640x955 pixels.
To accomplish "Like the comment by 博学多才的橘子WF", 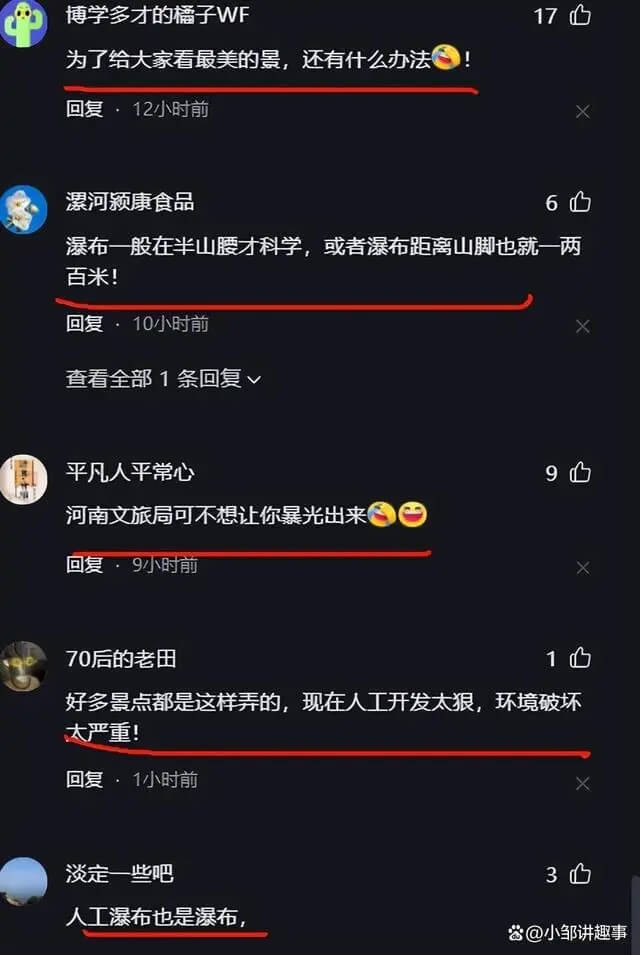I will click(x=580, y=15).
